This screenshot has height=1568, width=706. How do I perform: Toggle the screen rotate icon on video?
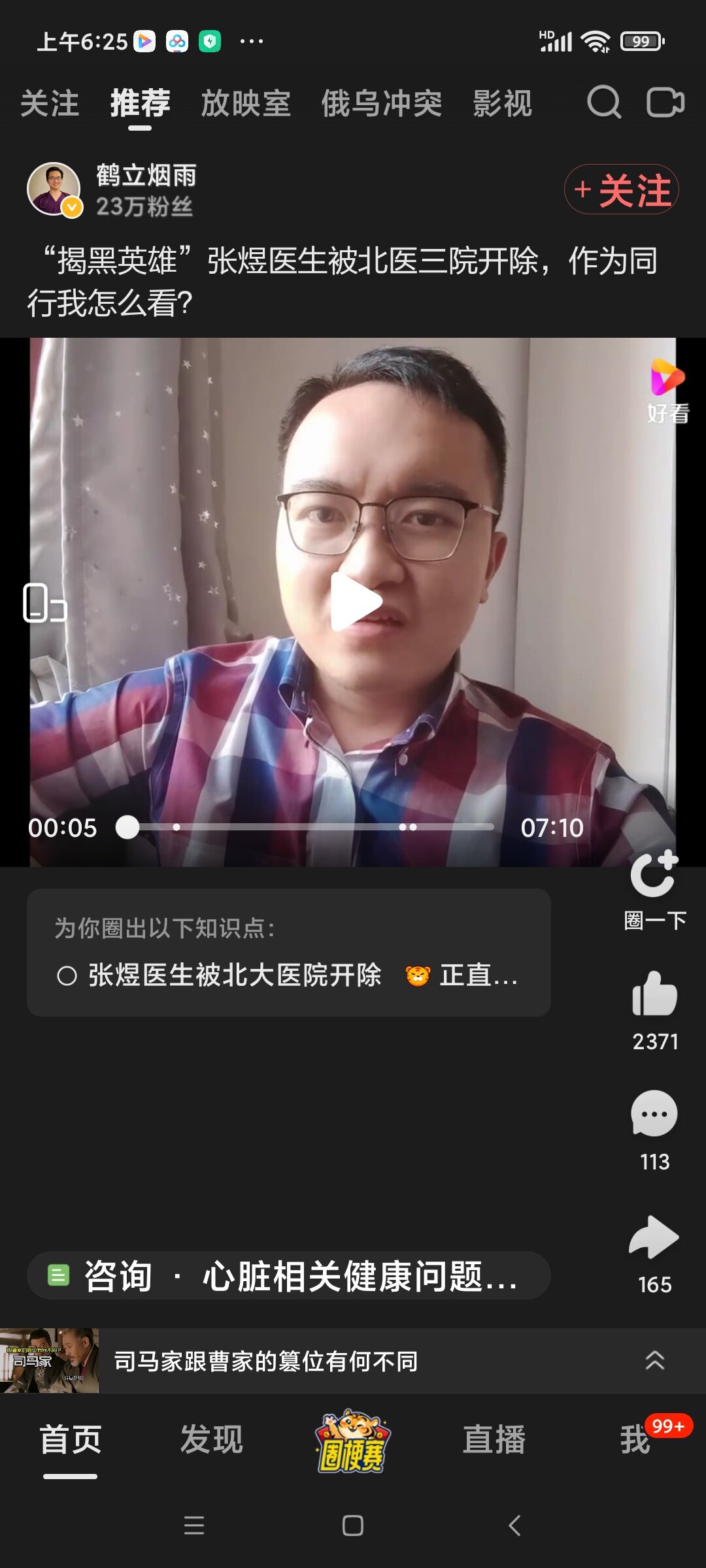pyautogui.click(x=44, y=602)
